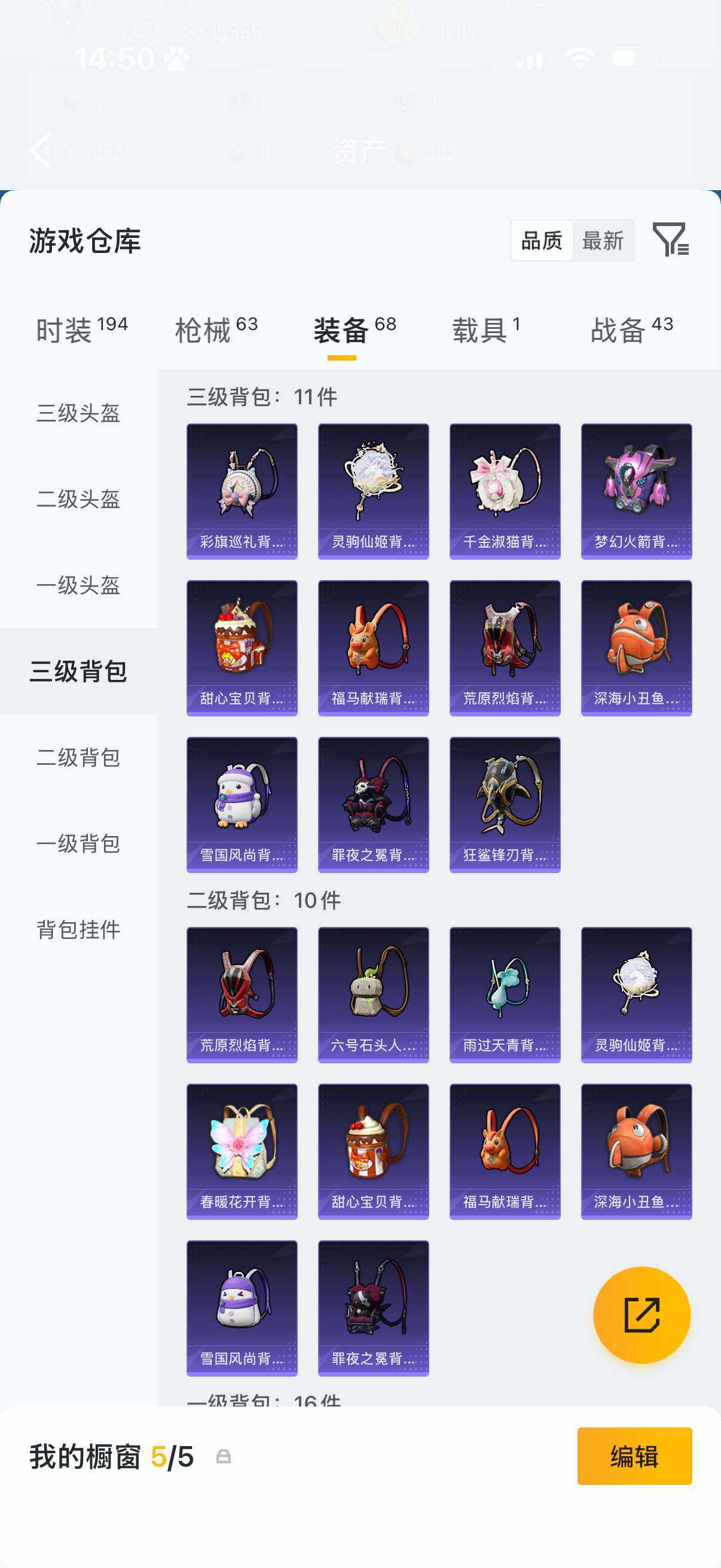Tap the back arrow at top left
The width and height of the screenshot is (721, 1568).
(40, 150)
